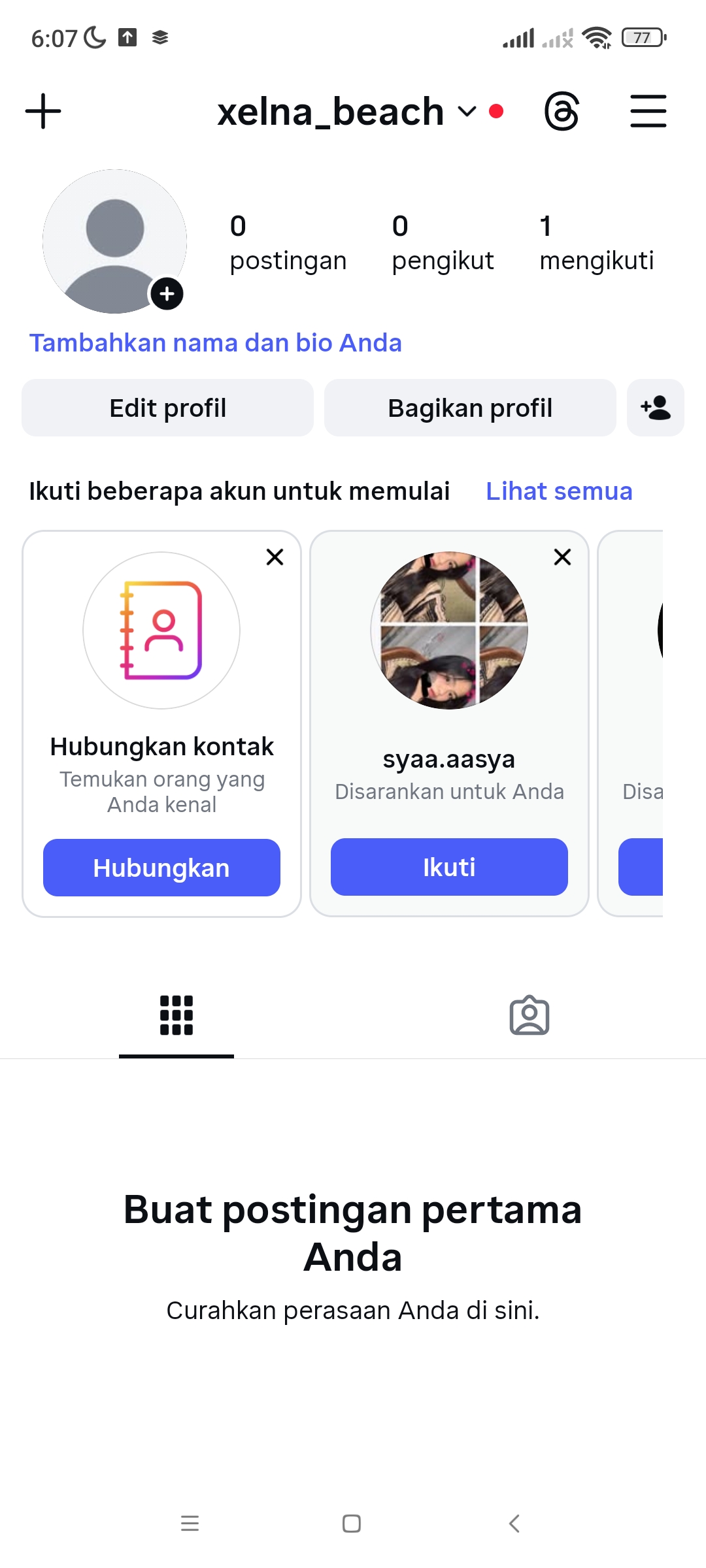Tap the Hubungkan button

click(161, 868)
